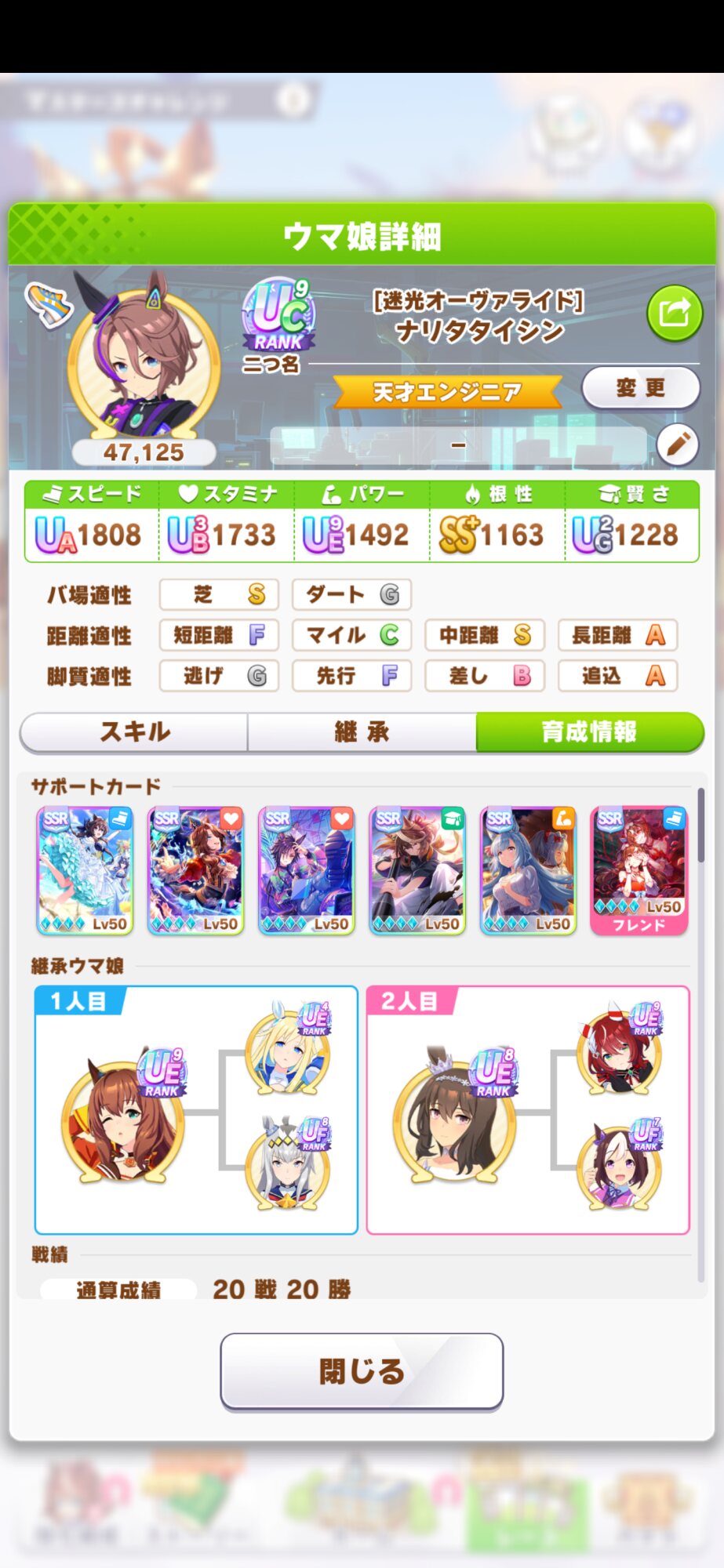Close the dialog with 閉じる
724x1568 pixels.
click(362, 1371)
